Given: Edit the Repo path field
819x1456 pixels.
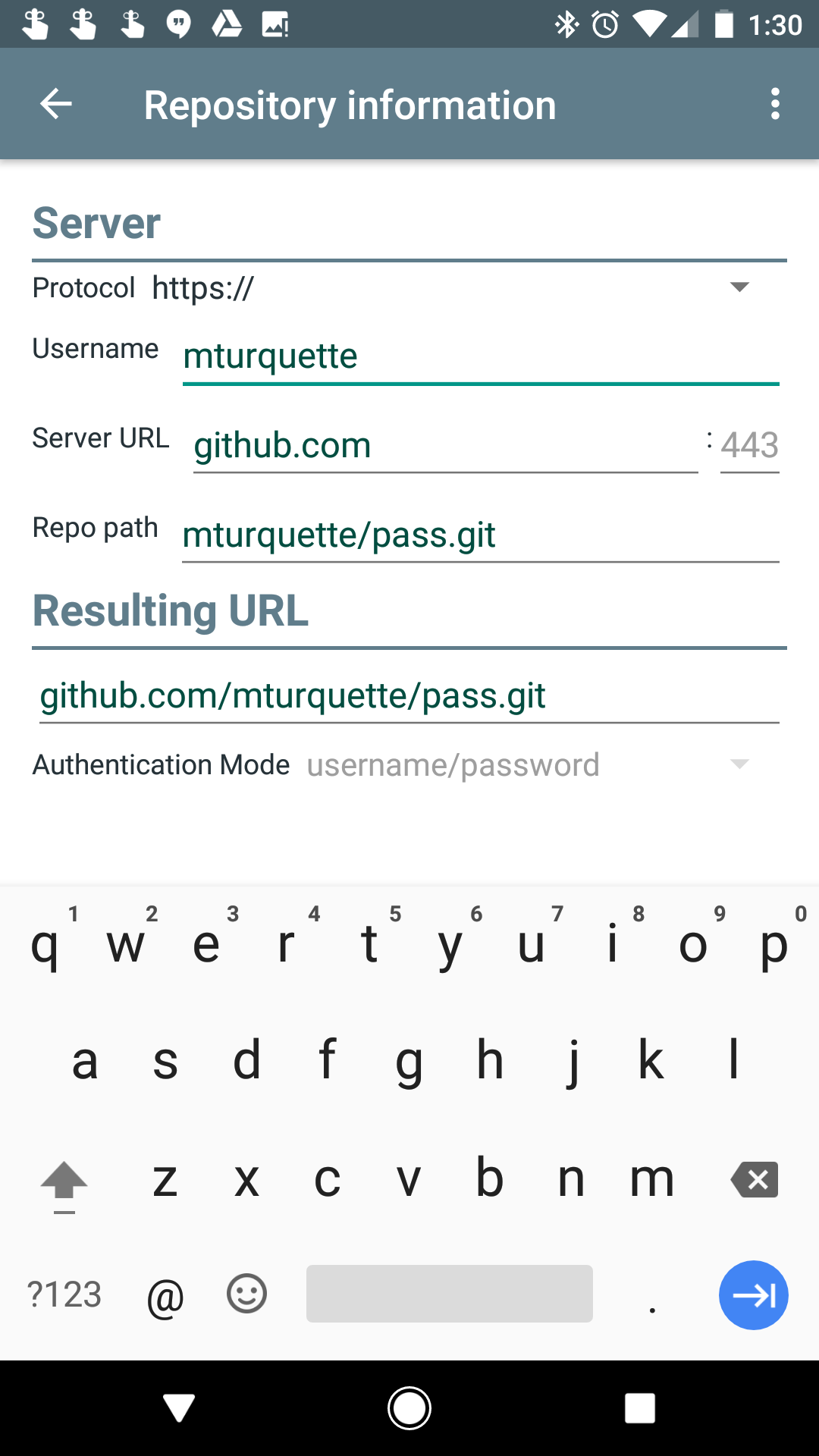Looking at the screenshot, I should click(x=481, y=535).
